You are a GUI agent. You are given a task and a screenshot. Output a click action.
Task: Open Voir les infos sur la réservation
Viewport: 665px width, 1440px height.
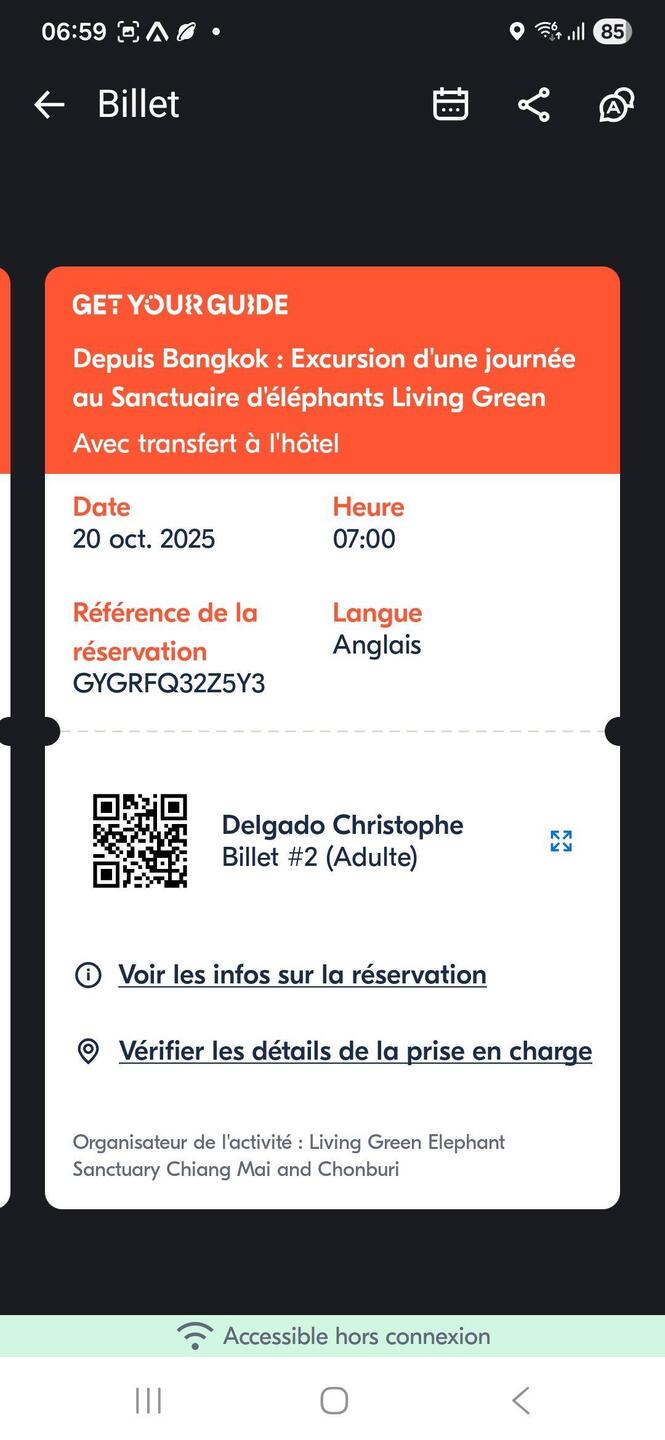click(x=302, y=974)
